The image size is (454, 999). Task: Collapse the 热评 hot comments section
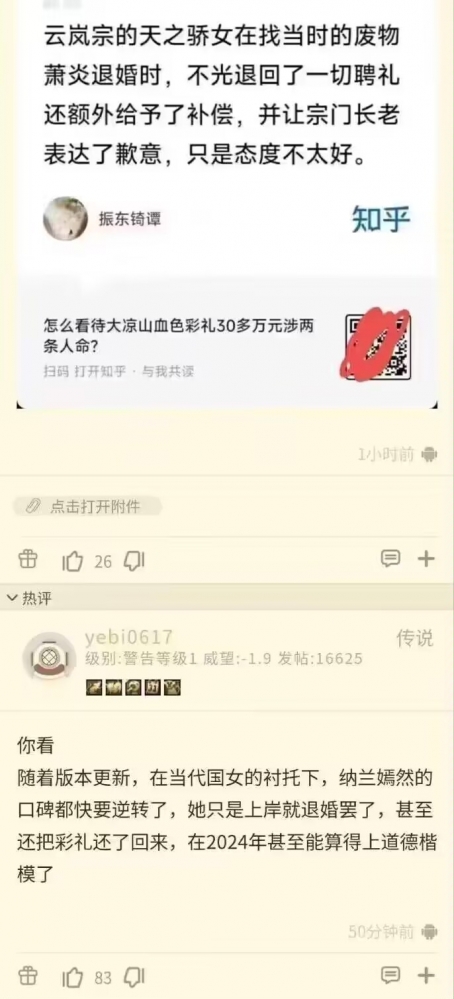click(29, 598)
